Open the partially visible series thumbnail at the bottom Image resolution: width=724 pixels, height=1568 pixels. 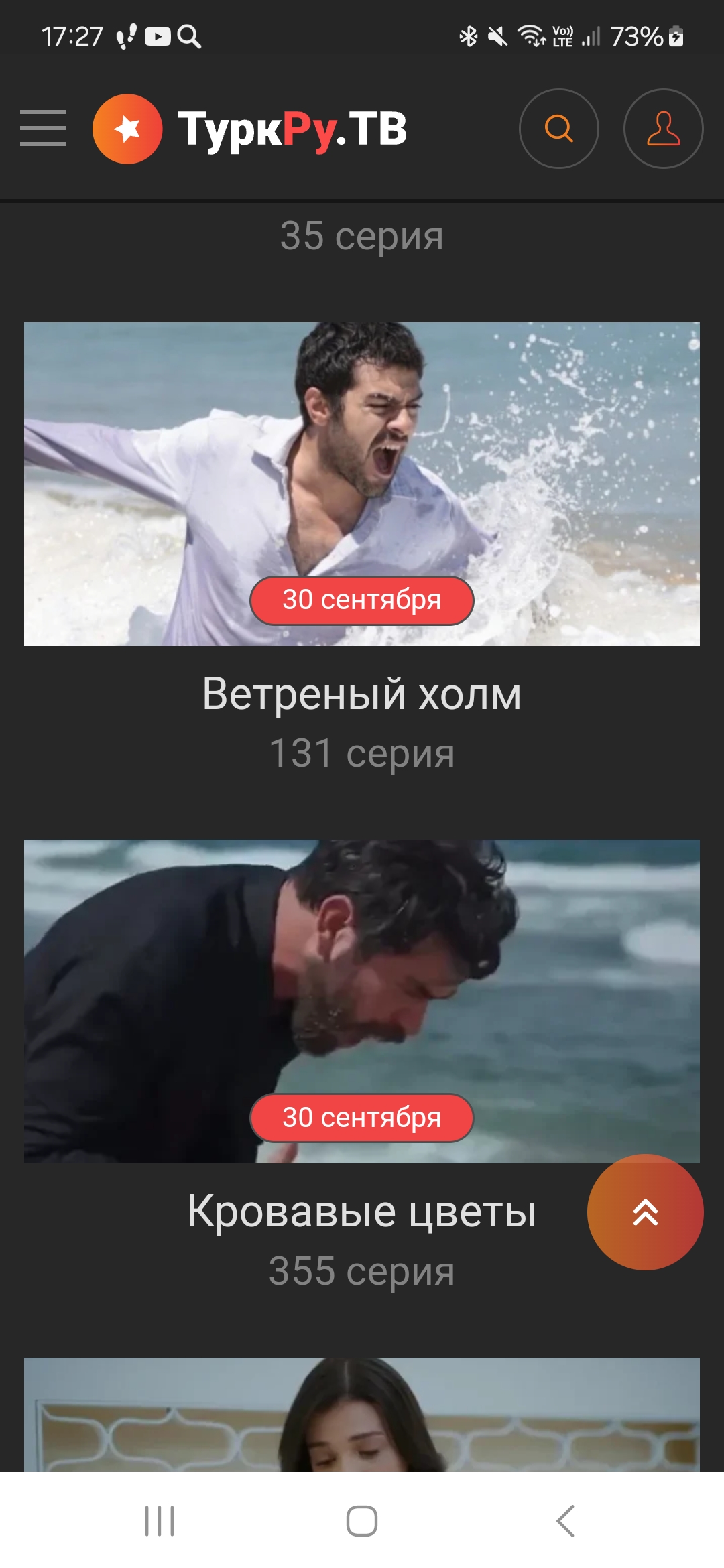362,1414
